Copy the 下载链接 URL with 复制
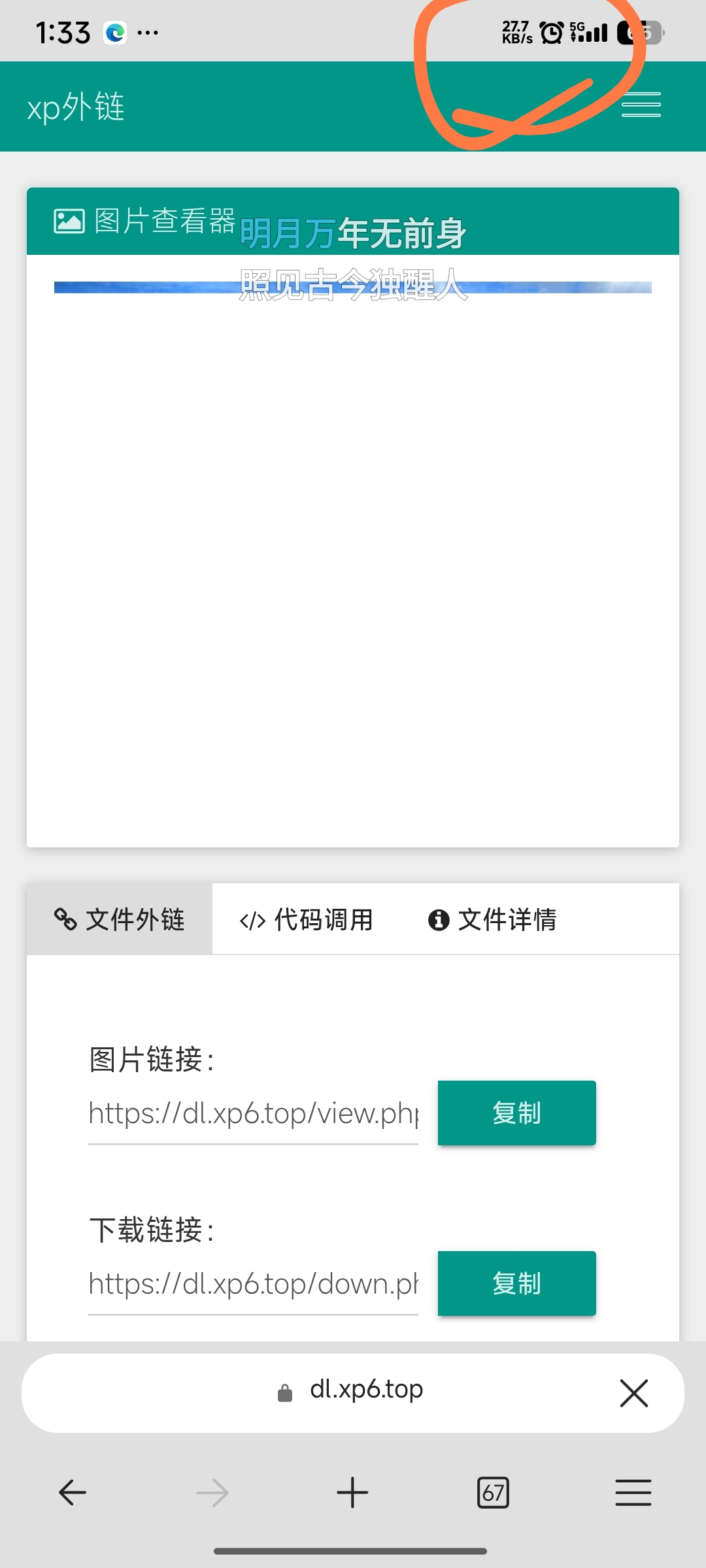 516,1283
